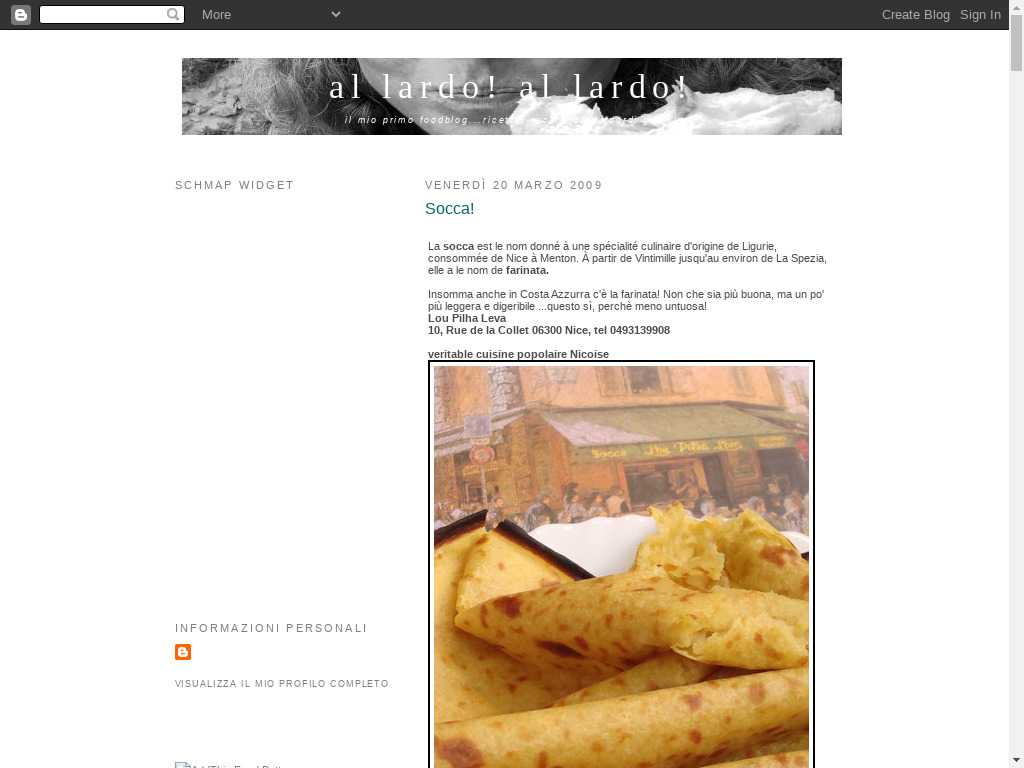
Task: Tap the scrollbar down arrow
Action: (1016, 760)
